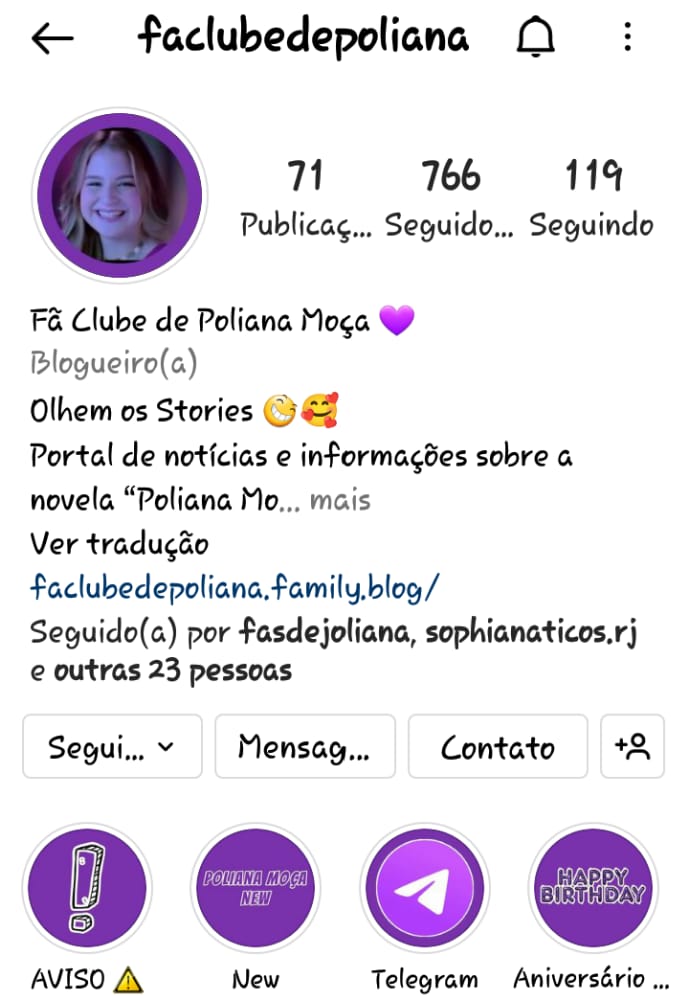The image size is (688, 1000).
Task: Open the Telegram story highlight
Action: pyautogui.click(x=424, y=888)
